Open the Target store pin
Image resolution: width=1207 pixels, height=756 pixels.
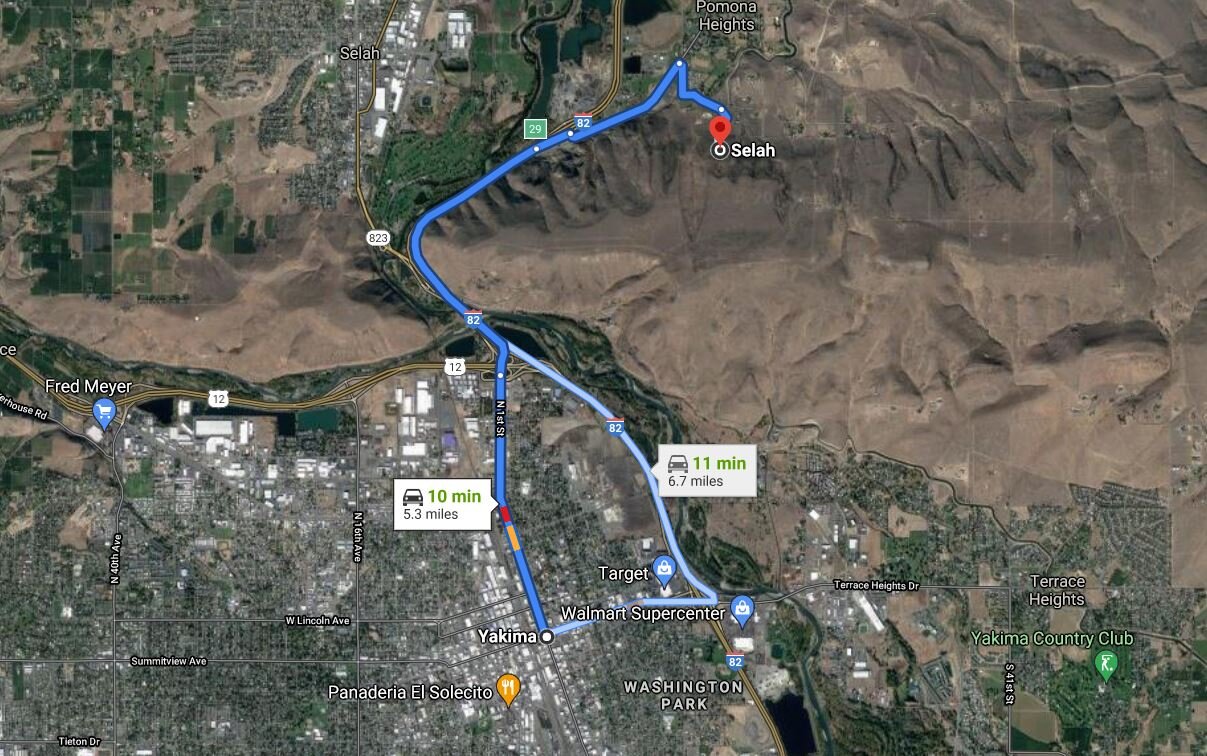(665, 571)
